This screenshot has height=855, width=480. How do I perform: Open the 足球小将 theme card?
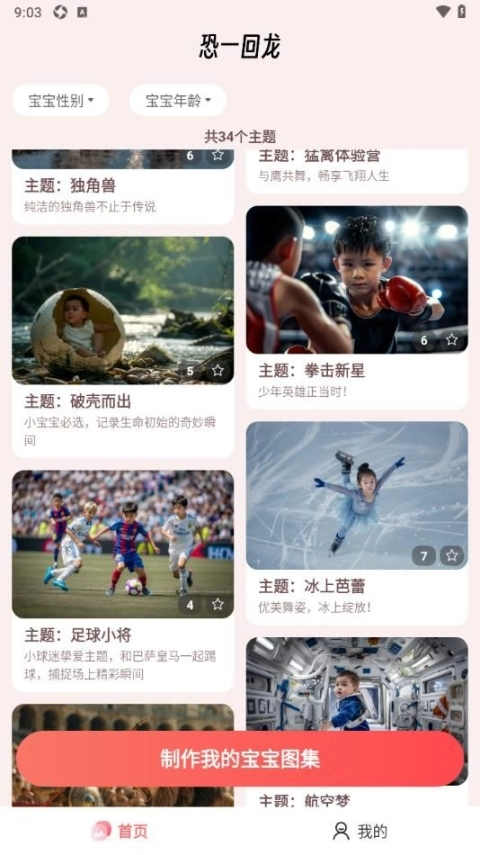pos(123,581)
